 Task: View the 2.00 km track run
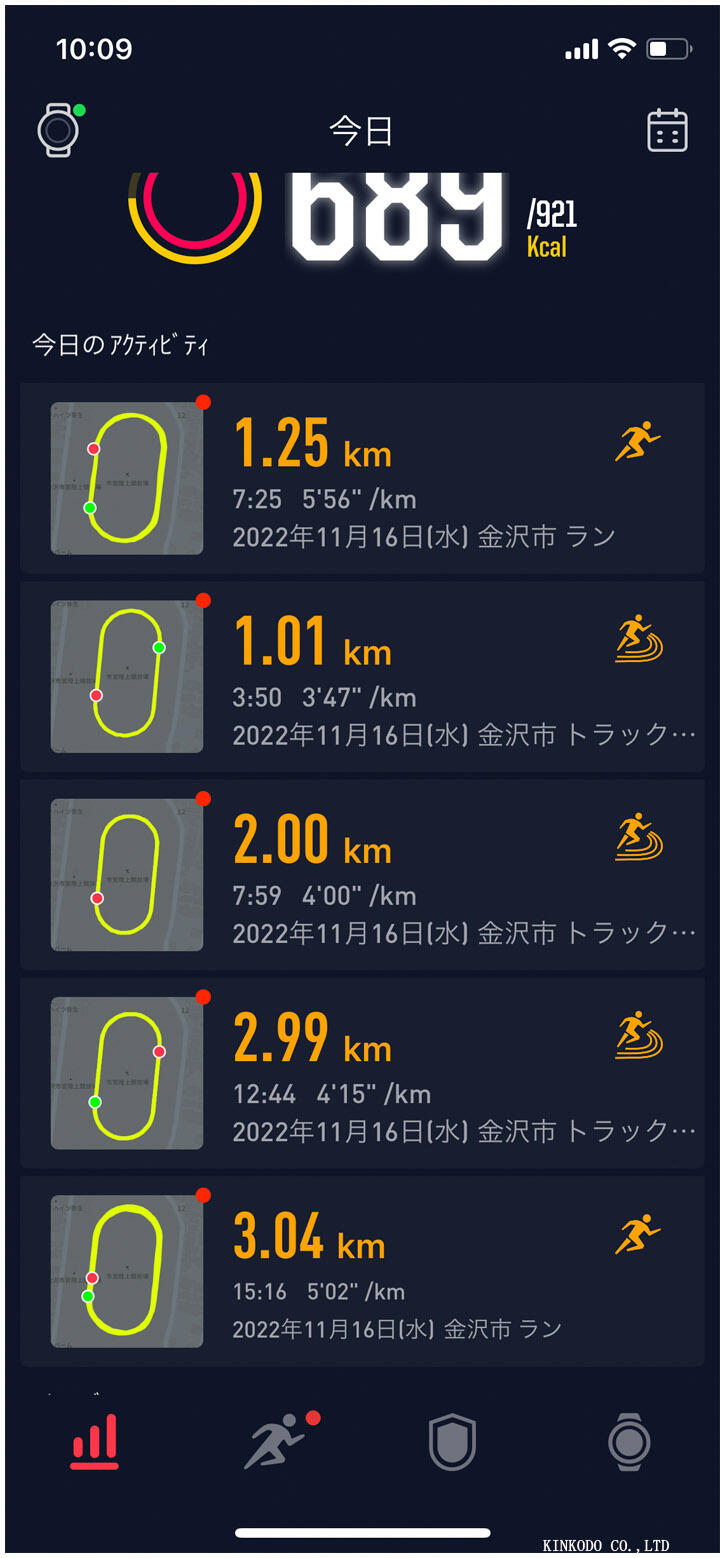click(x=362, y=874)
